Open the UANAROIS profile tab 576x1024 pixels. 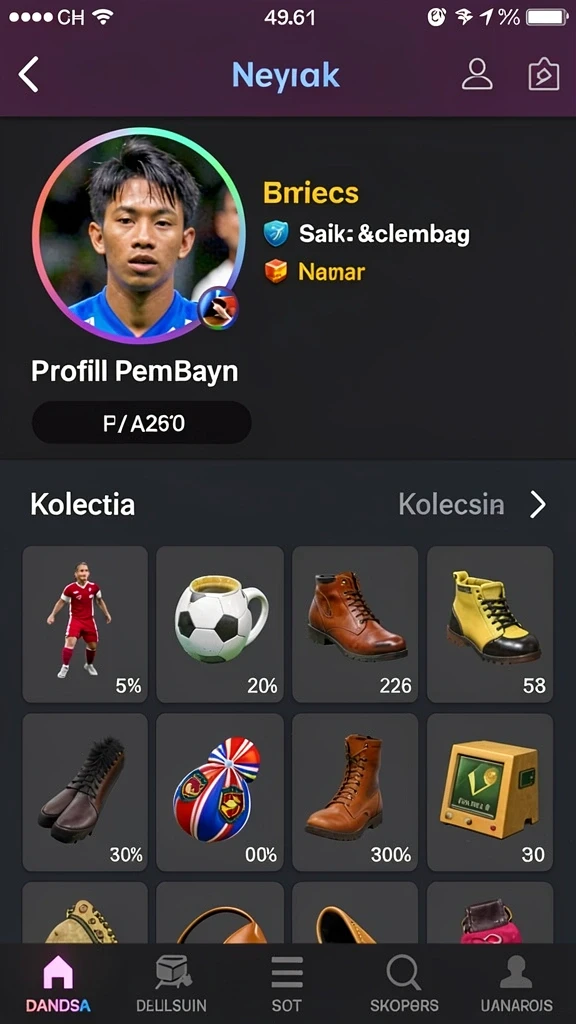pos(517,984)
